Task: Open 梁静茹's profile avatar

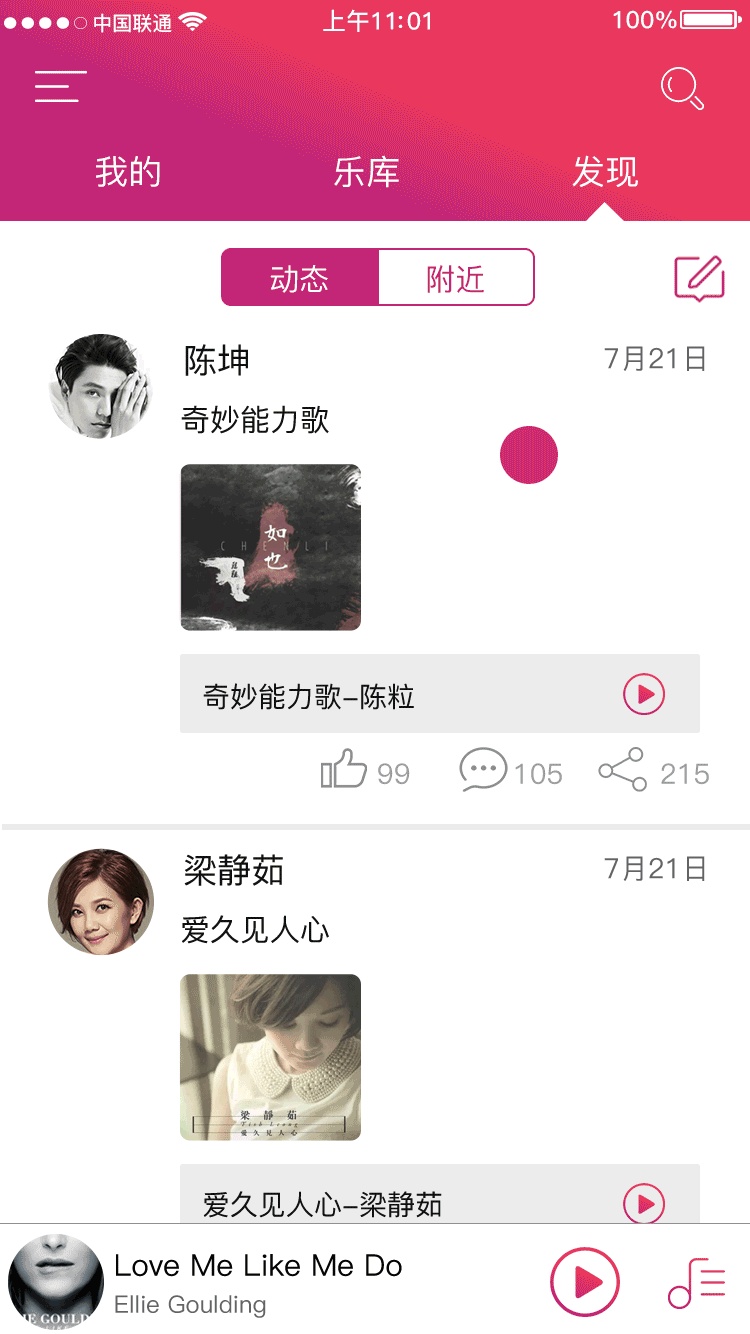Action: [100, 902]
